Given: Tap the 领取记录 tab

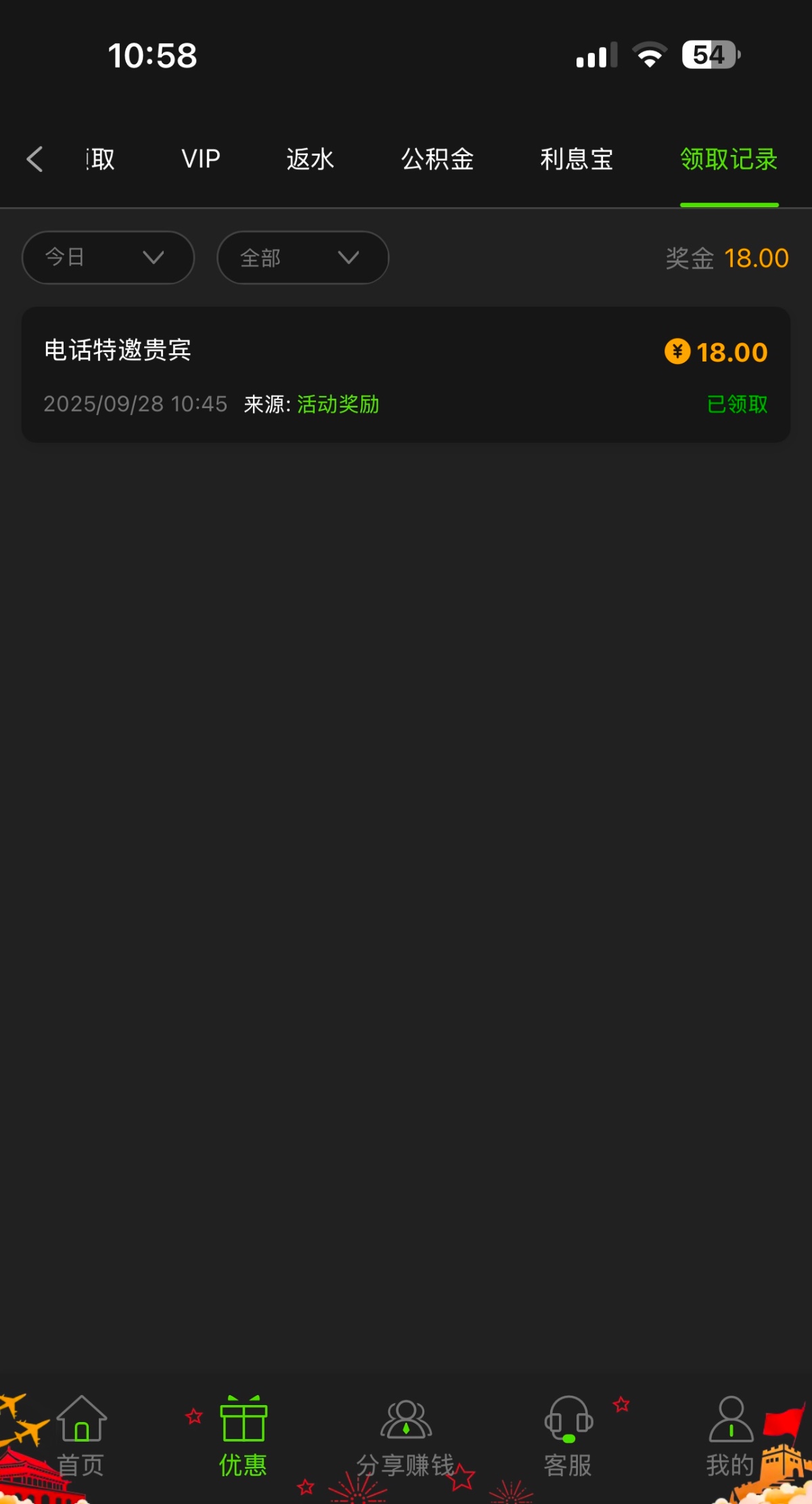Looking at the screenshot, I should (729, 159).
